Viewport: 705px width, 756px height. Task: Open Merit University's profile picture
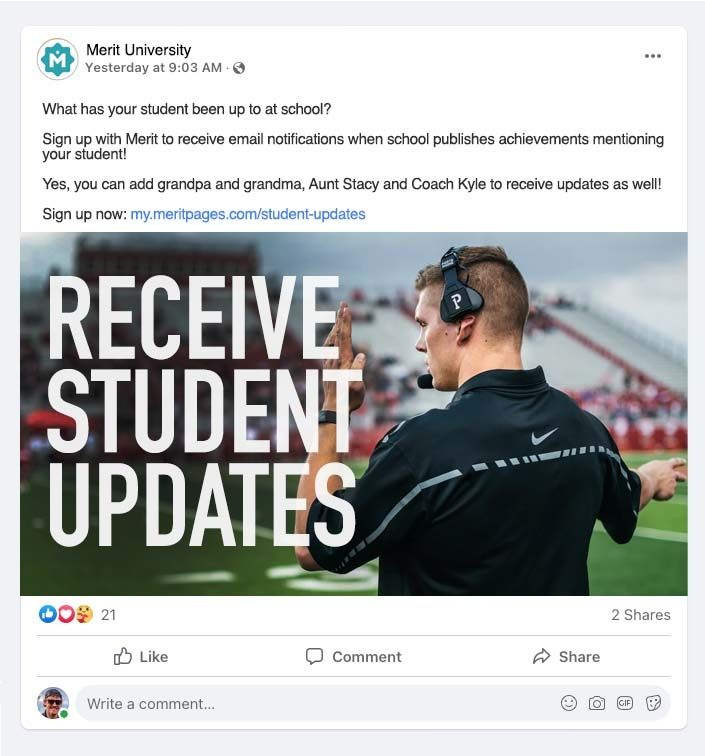click(x=57, y=59)
